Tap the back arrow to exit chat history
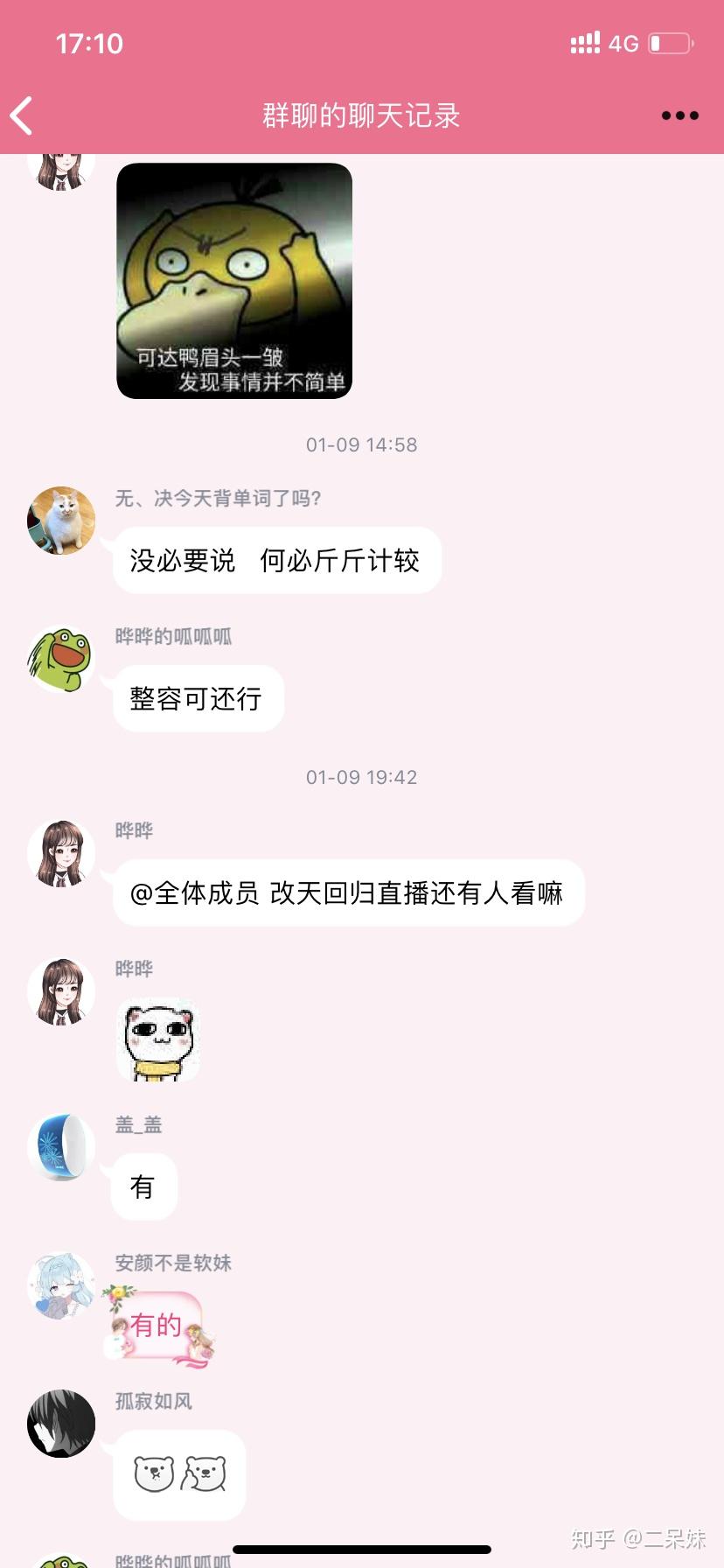Viewport: 724px width, 1568px height. click(22, 115)
